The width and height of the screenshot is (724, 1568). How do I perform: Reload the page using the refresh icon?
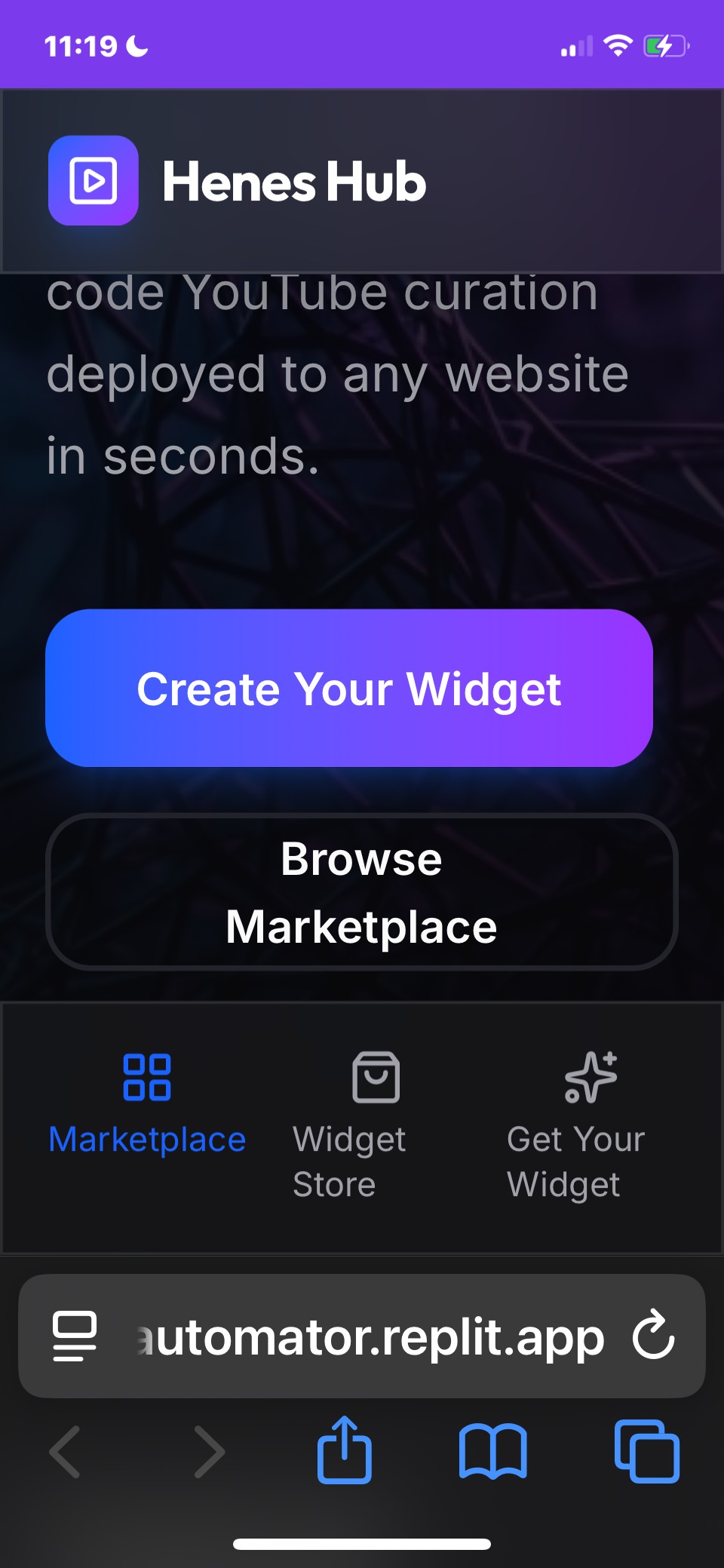click(x=653, y=1335)
